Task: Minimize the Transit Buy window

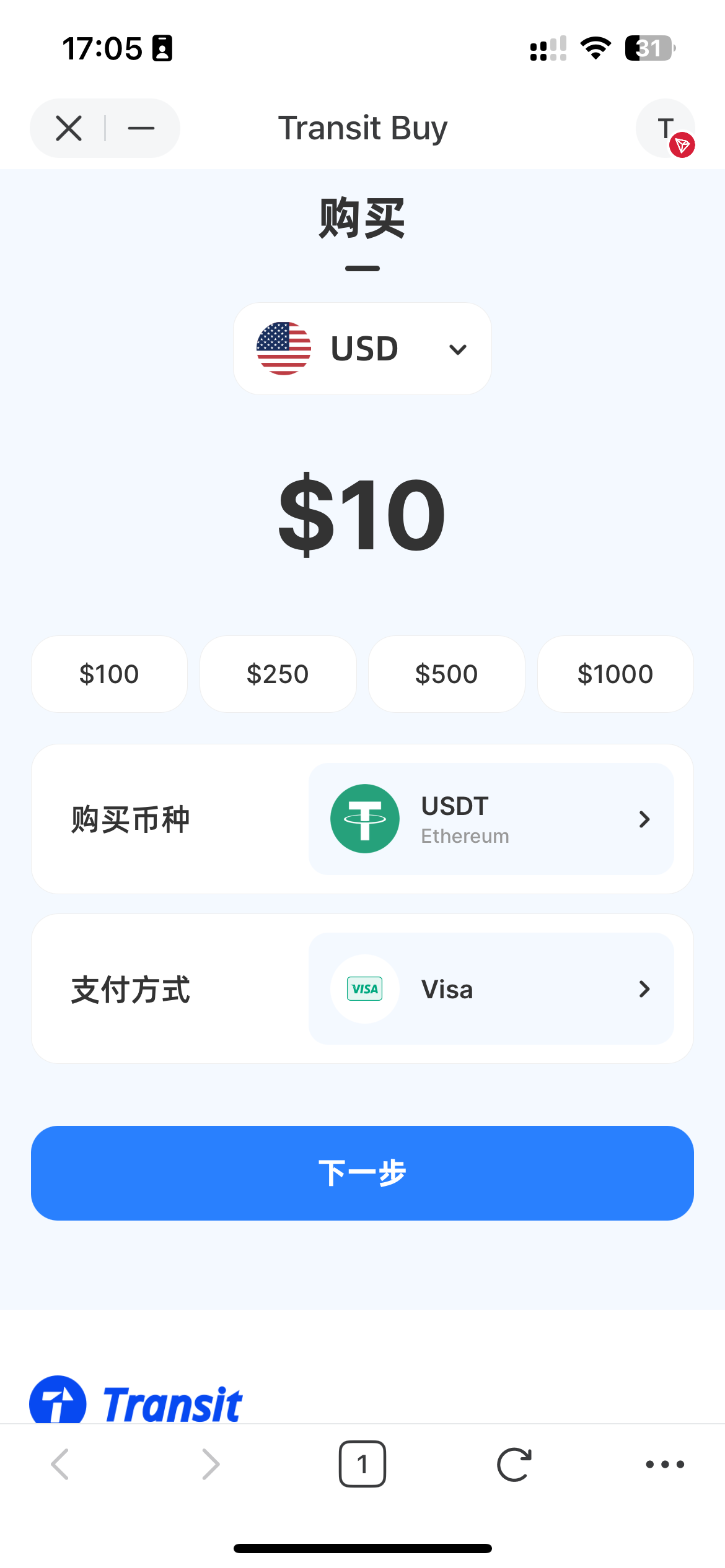Action: [x=141, y=129]
